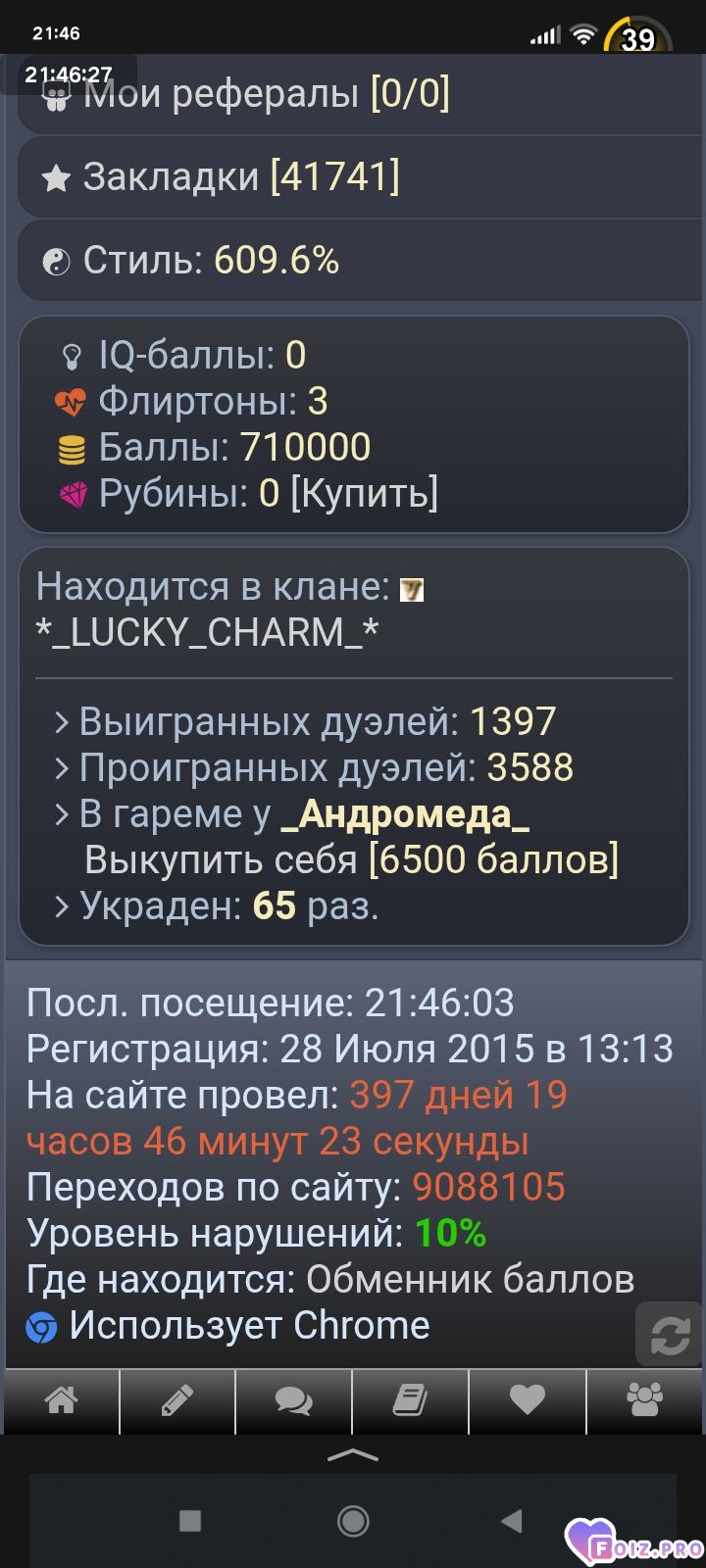
Task: Open the *_LUCKY_CHARM_* clan link
Action: 207,633
